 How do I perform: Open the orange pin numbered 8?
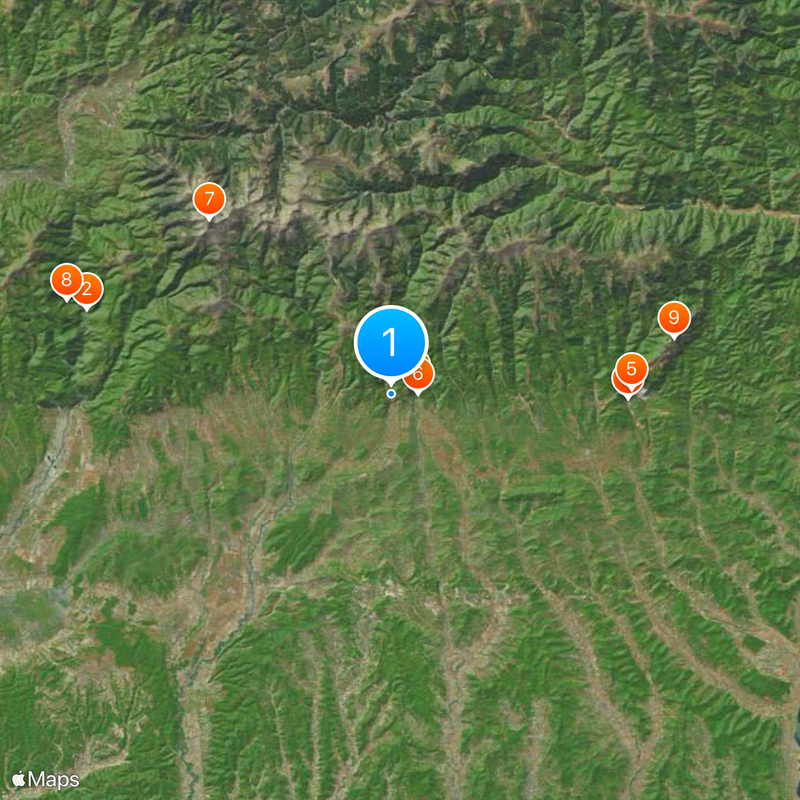64,279
